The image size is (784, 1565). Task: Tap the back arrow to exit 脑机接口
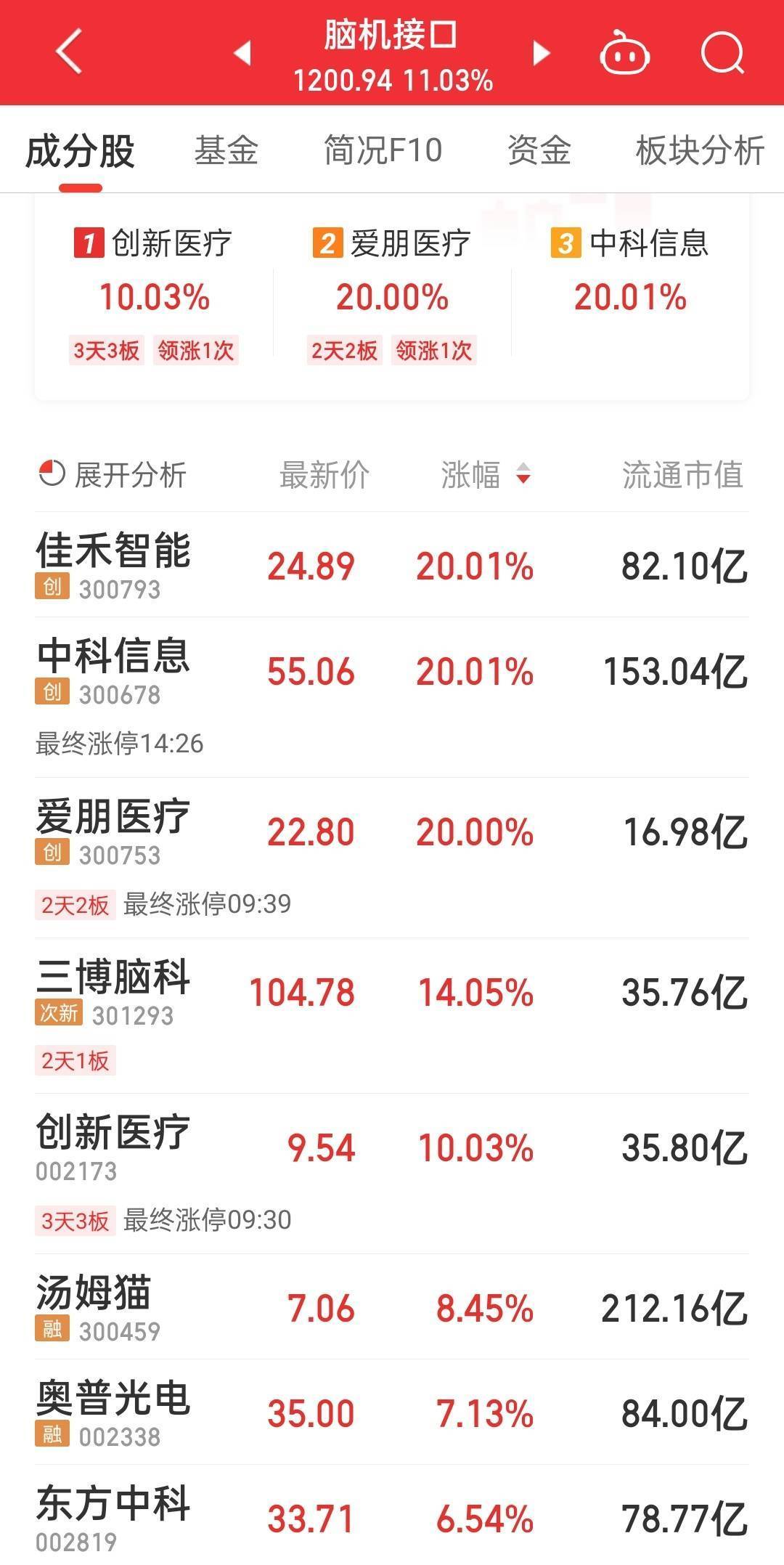65,52
